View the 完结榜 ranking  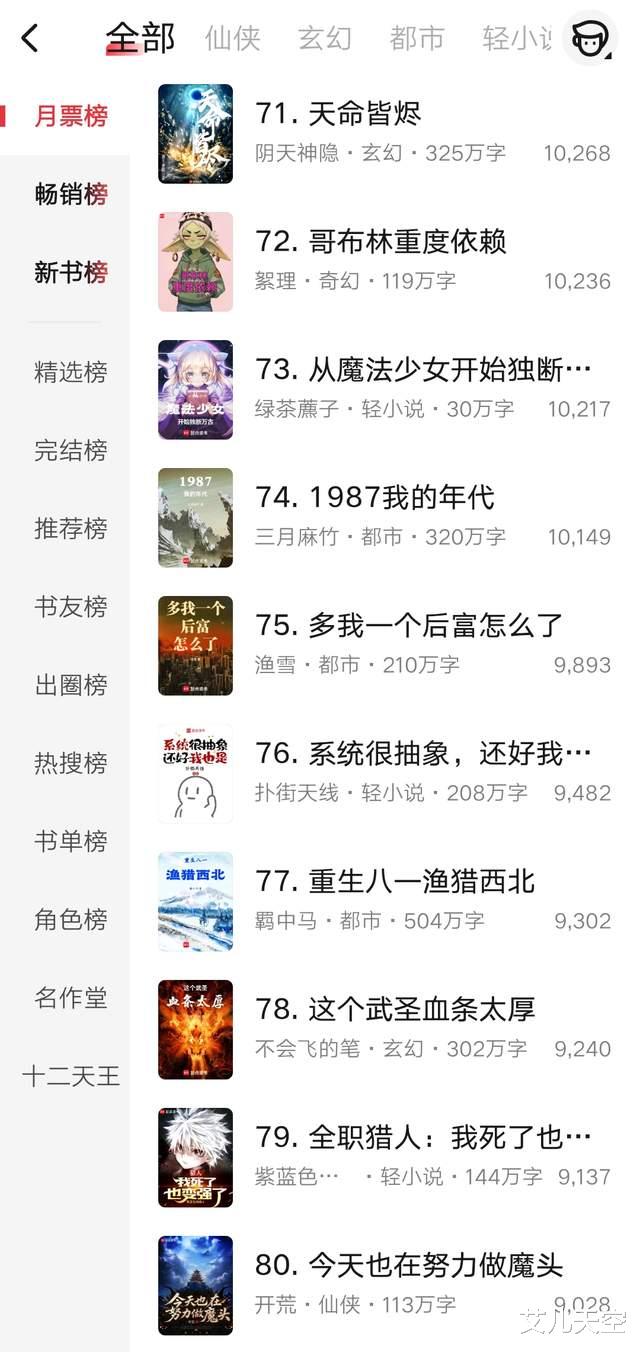(x=70, y=450)
